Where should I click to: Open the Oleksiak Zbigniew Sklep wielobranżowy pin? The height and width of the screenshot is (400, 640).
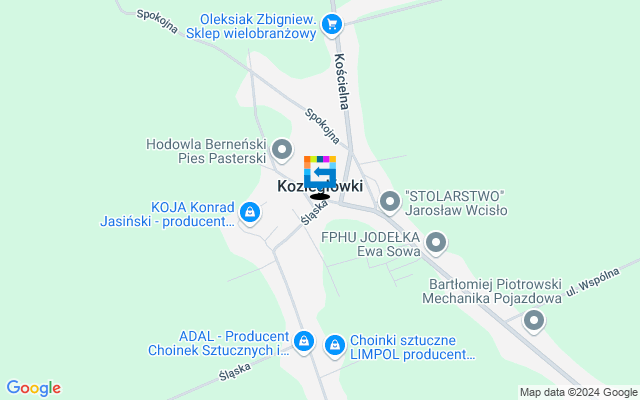[x=334, y=25]
